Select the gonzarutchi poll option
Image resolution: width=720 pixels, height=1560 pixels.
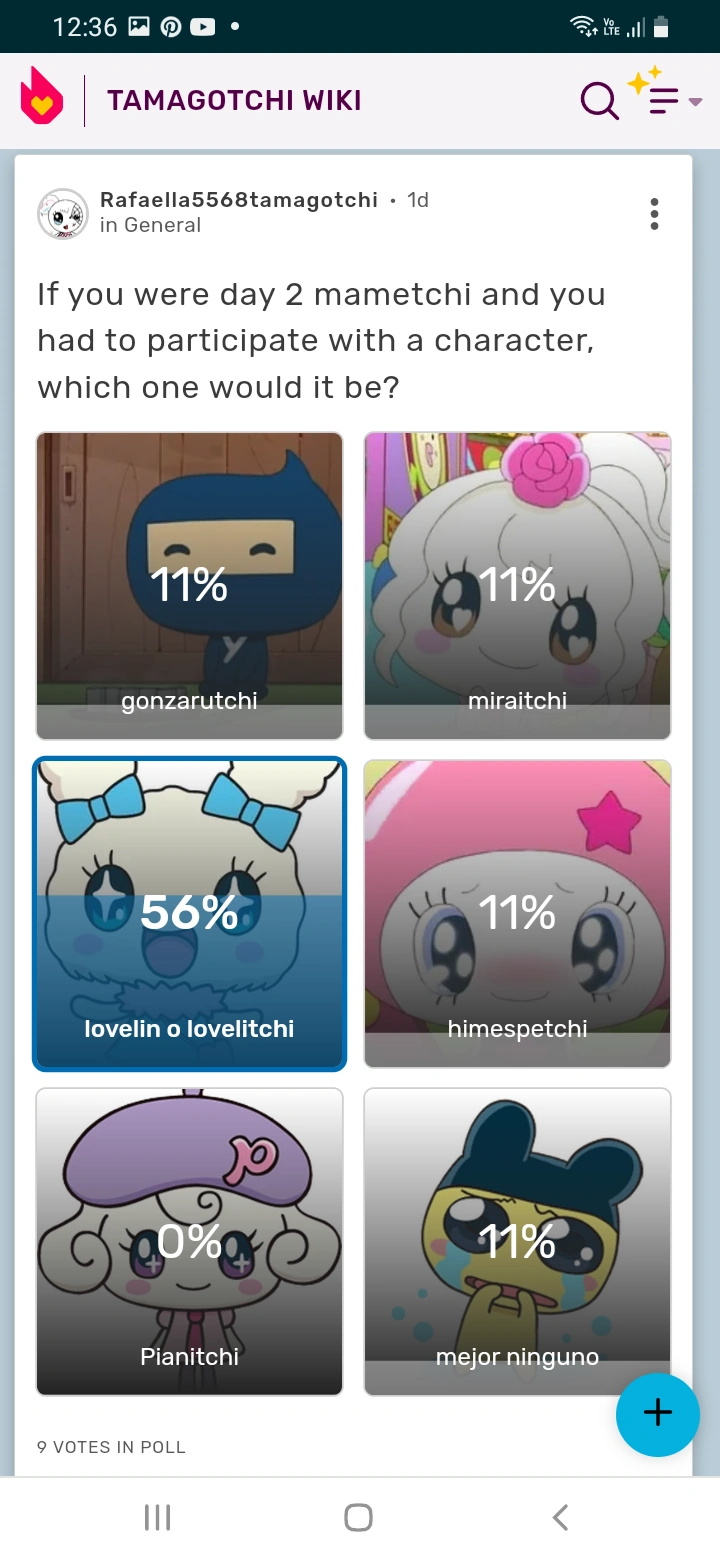click(x=190, y=586)
